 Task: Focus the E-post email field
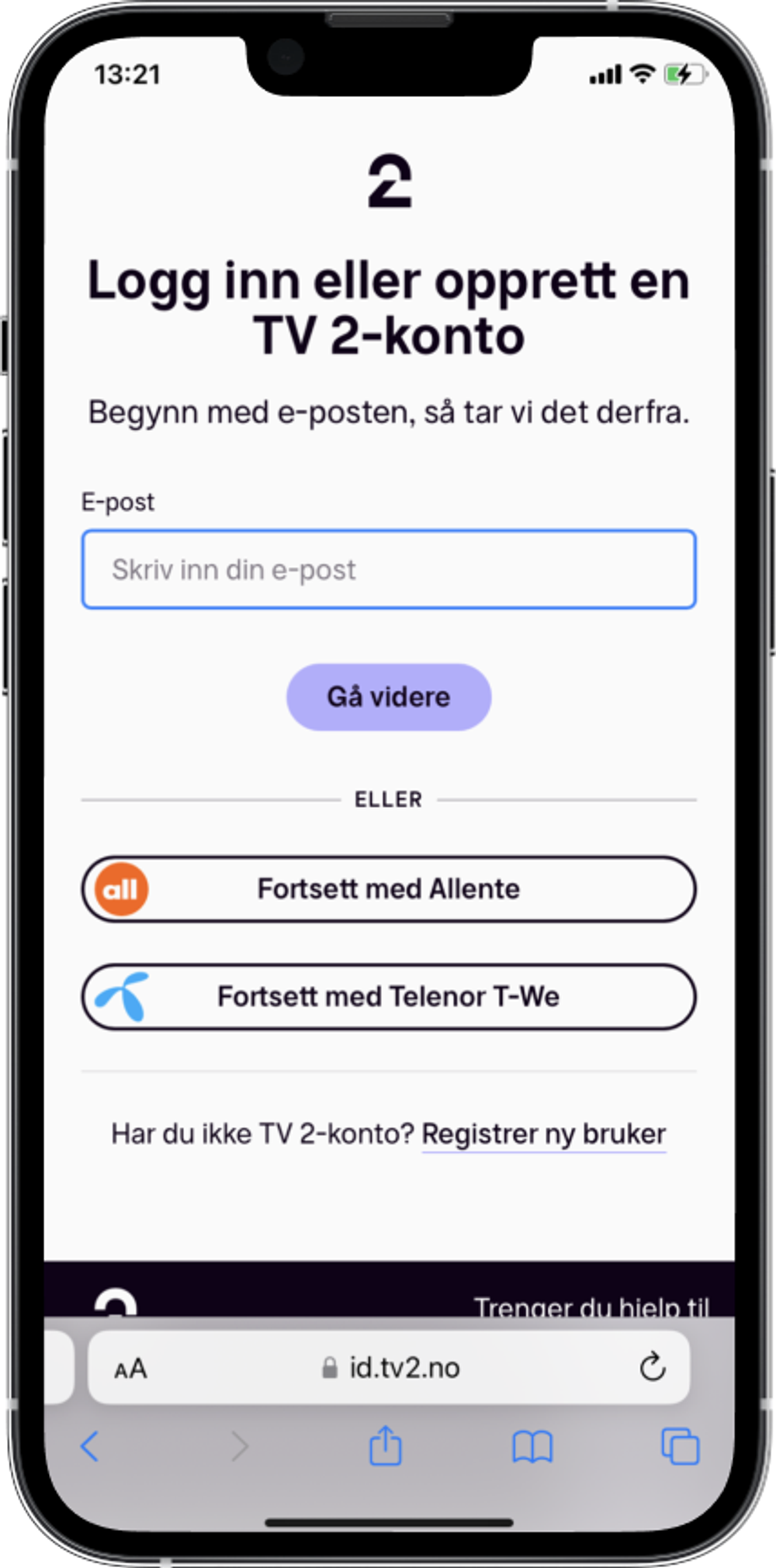point(388,569)
